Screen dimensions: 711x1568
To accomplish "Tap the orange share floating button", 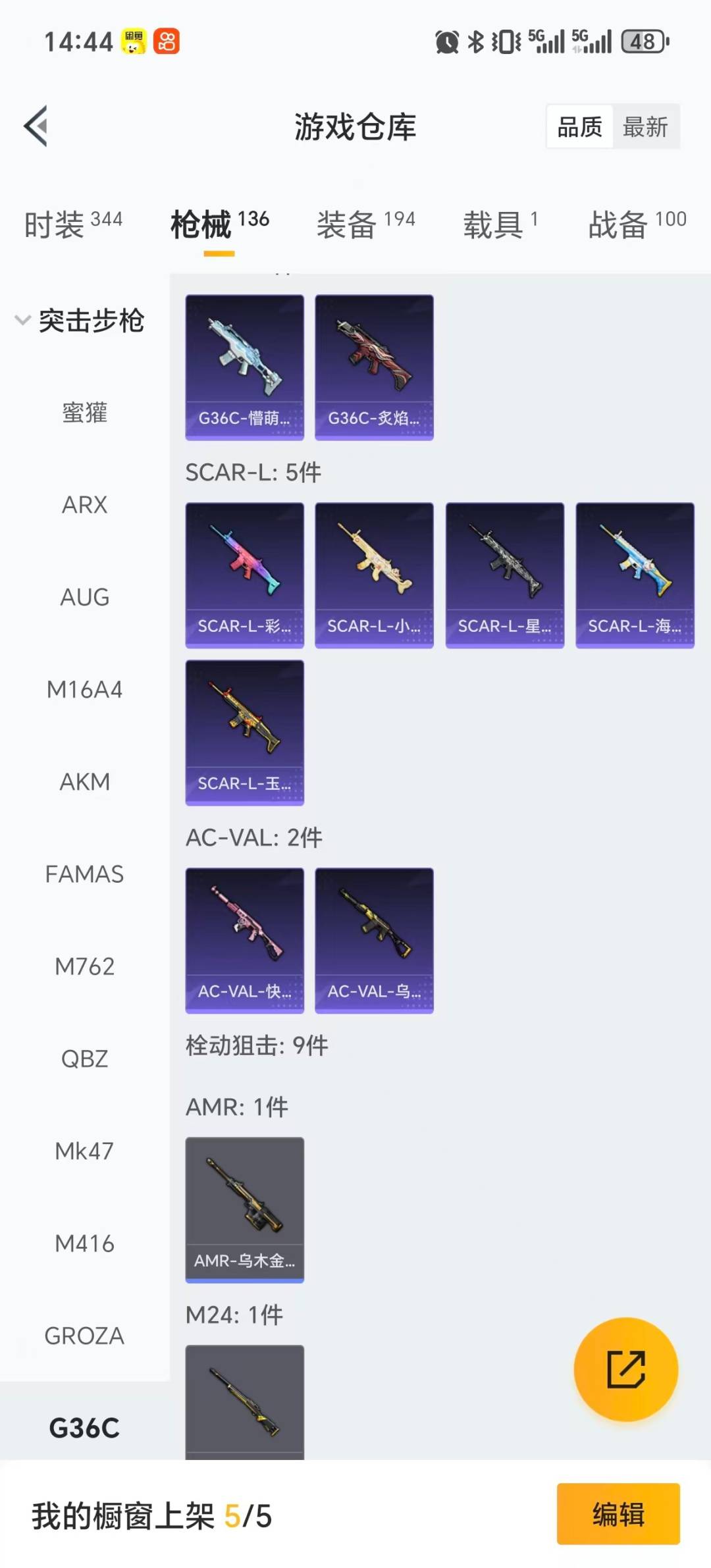I will (625, 1369).
